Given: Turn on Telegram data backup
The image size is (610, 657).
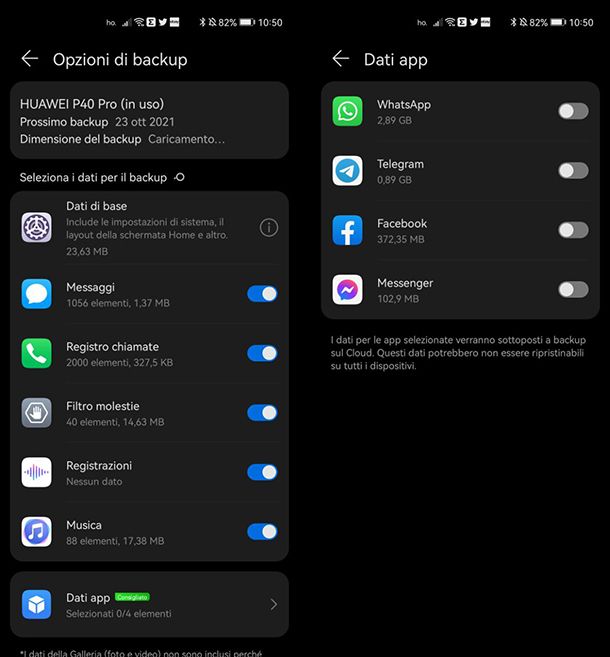Looking at the screenshot, I should coord(573,170).
